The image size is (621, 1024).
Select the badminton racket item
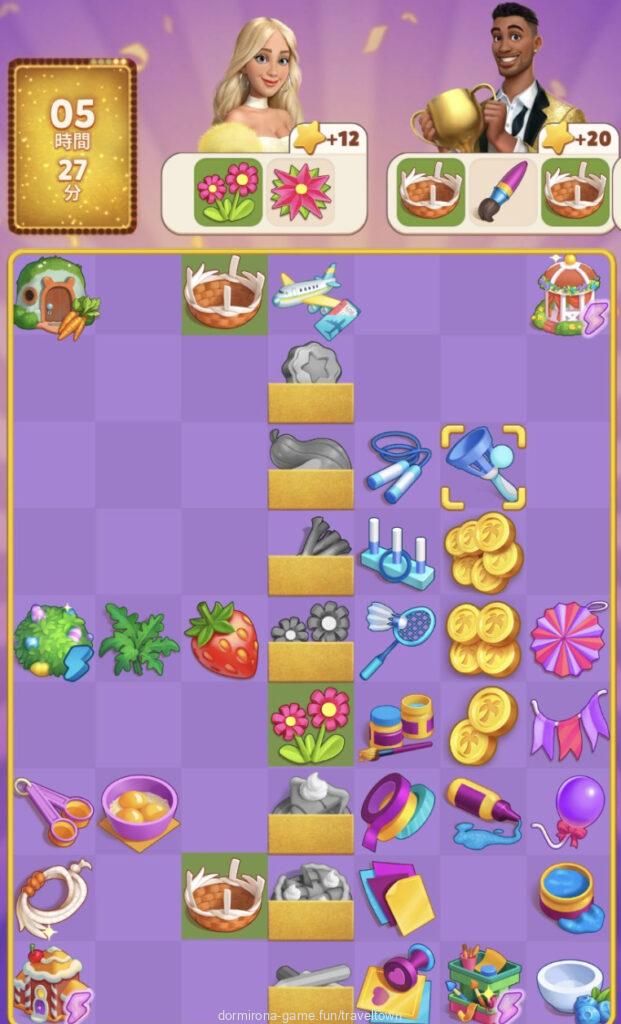point(397,639)
